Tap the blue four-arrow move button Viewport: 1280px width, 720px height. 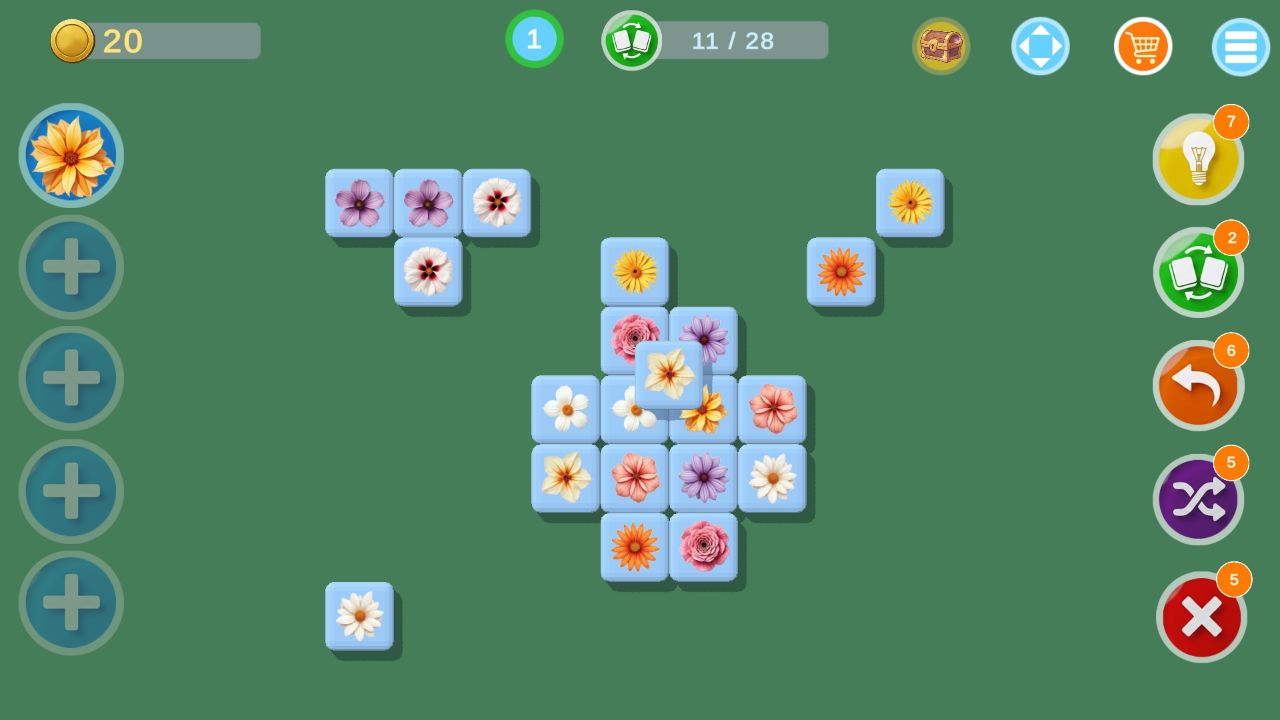[1040, 46]
